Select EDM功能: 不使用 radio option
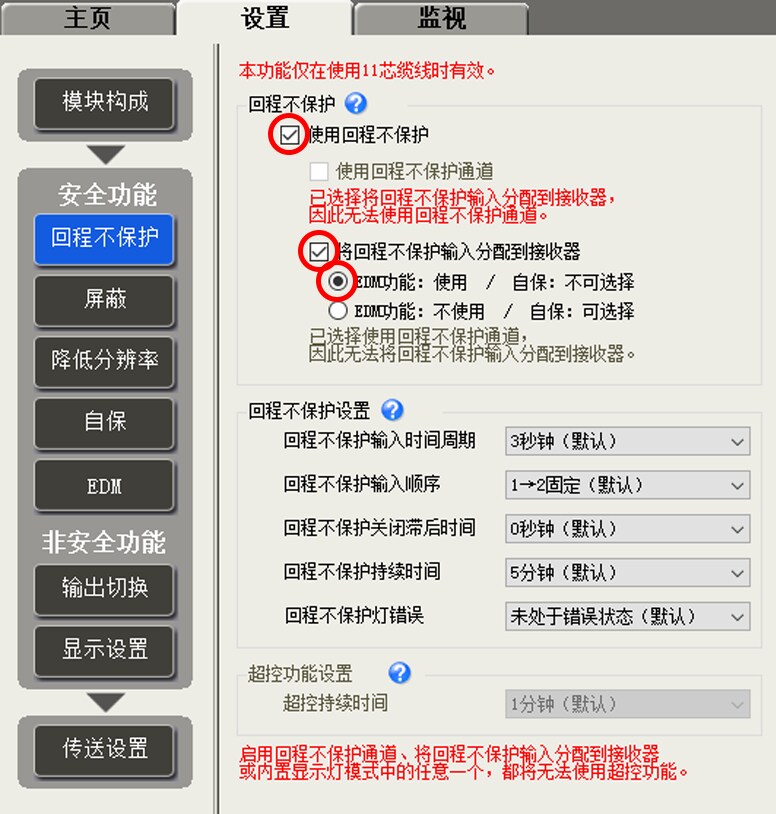 click(x=338, y=311)
